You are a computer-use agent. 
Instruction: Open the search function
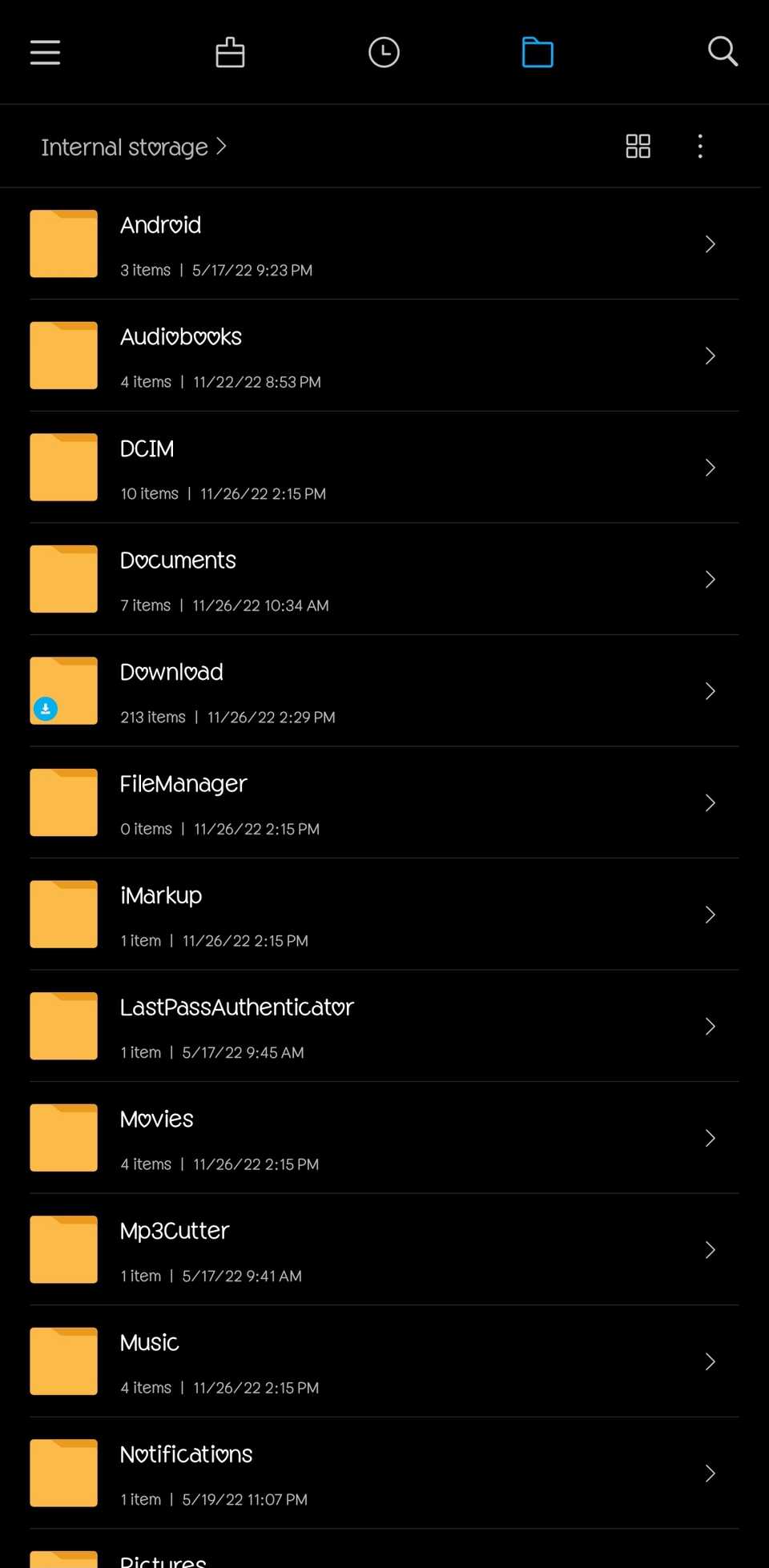pyautogui.click(x=723, y=52)
